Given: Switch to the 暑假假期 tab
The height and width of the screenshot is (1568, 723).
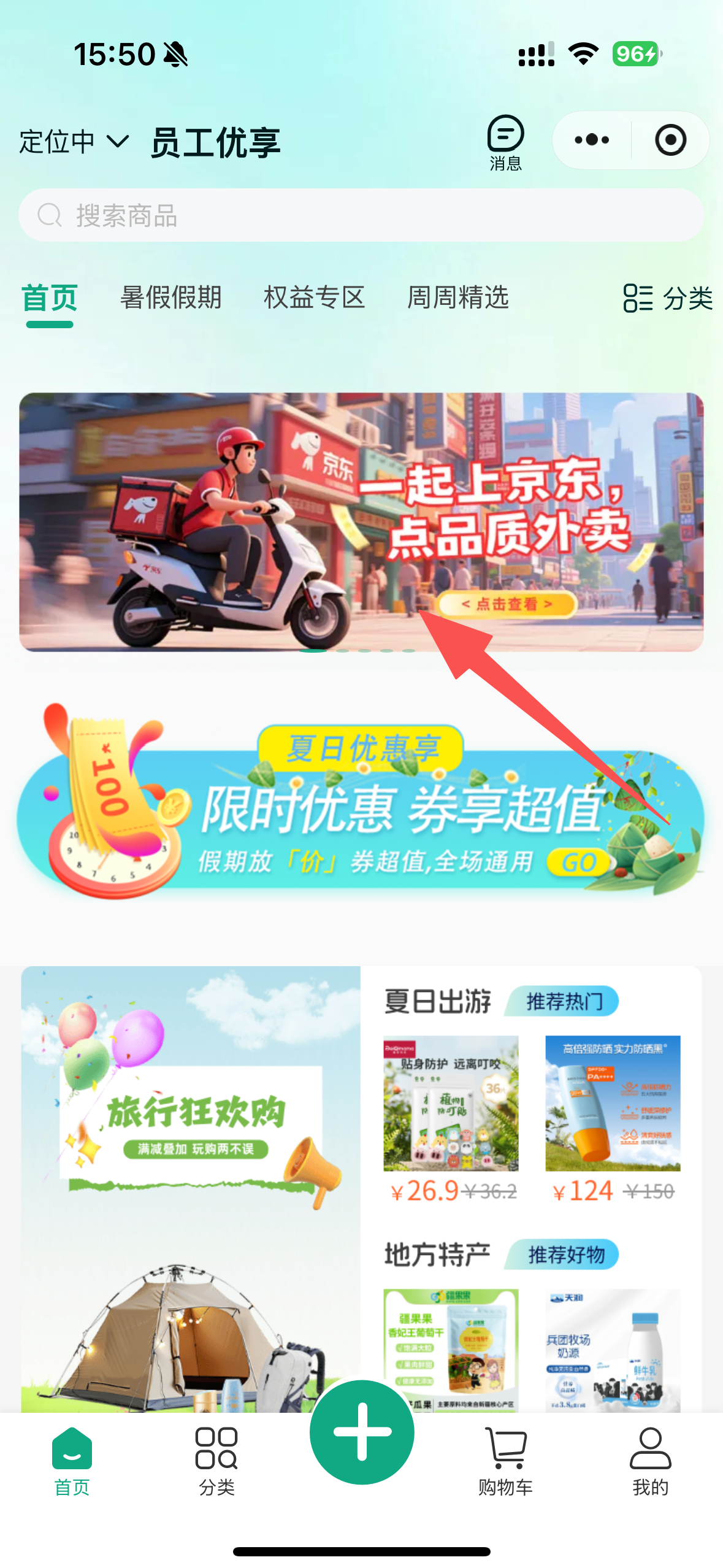Looking at the screenshot, I should coord(170,298).
